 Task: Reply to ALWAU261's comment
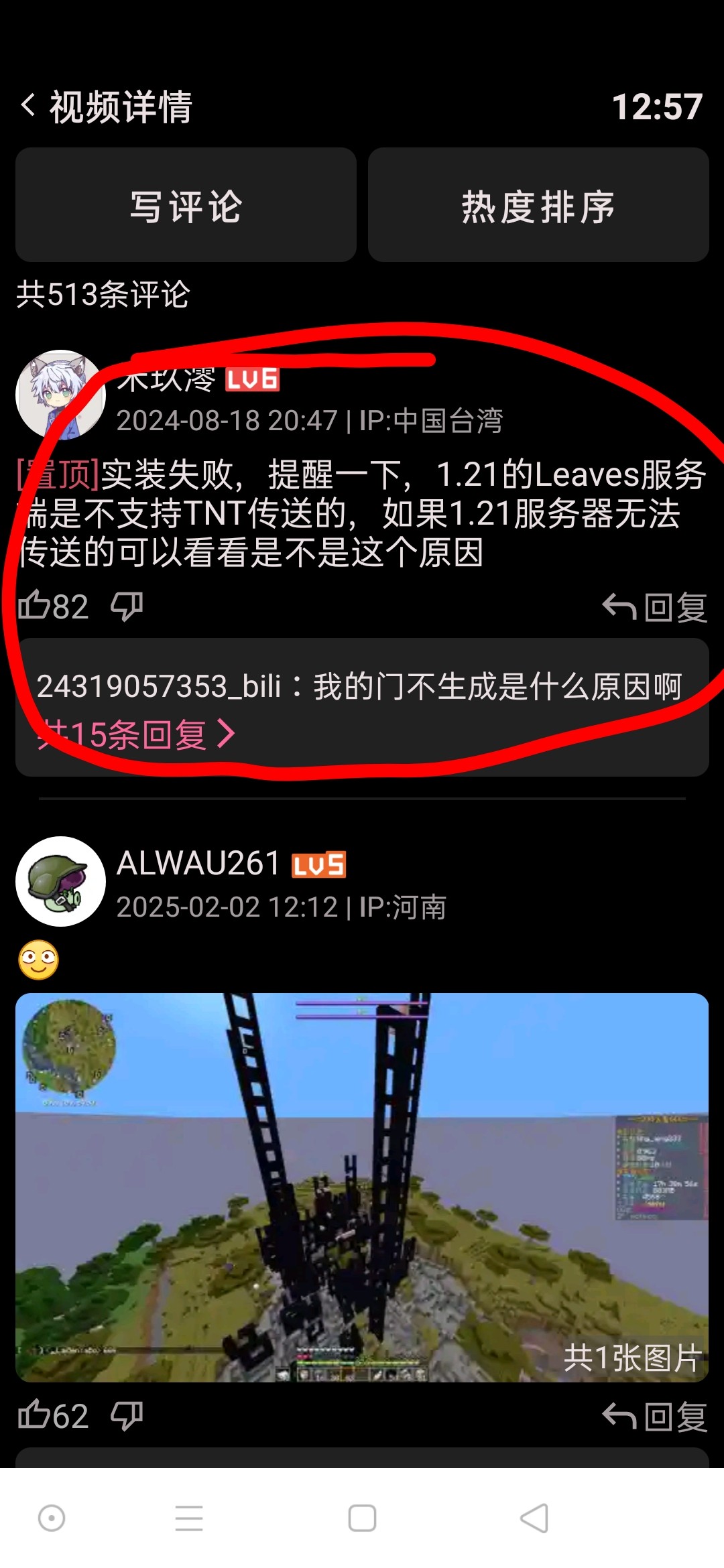click(x=654, y=1417)
